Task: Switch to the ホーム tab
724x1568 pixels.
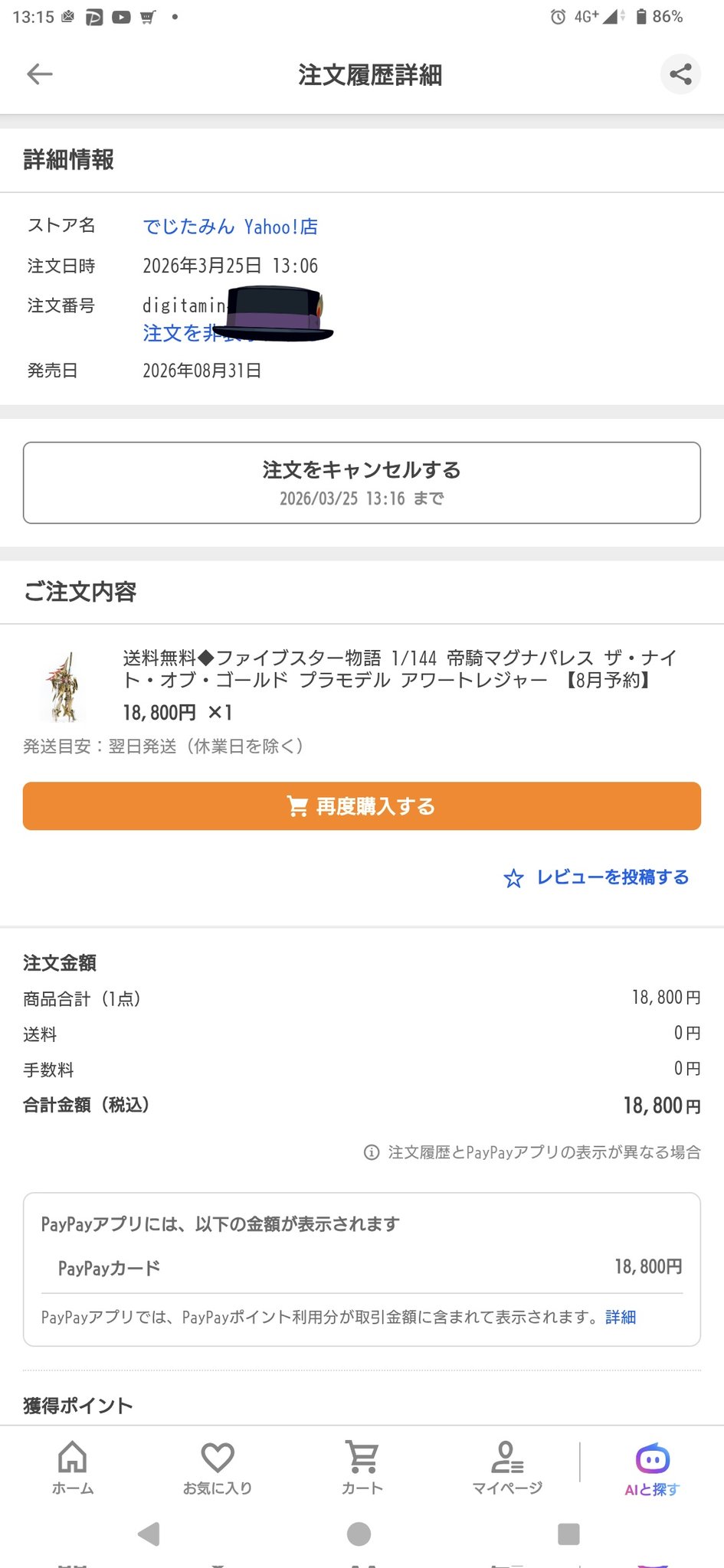Action: click(x=73, y=1466)
